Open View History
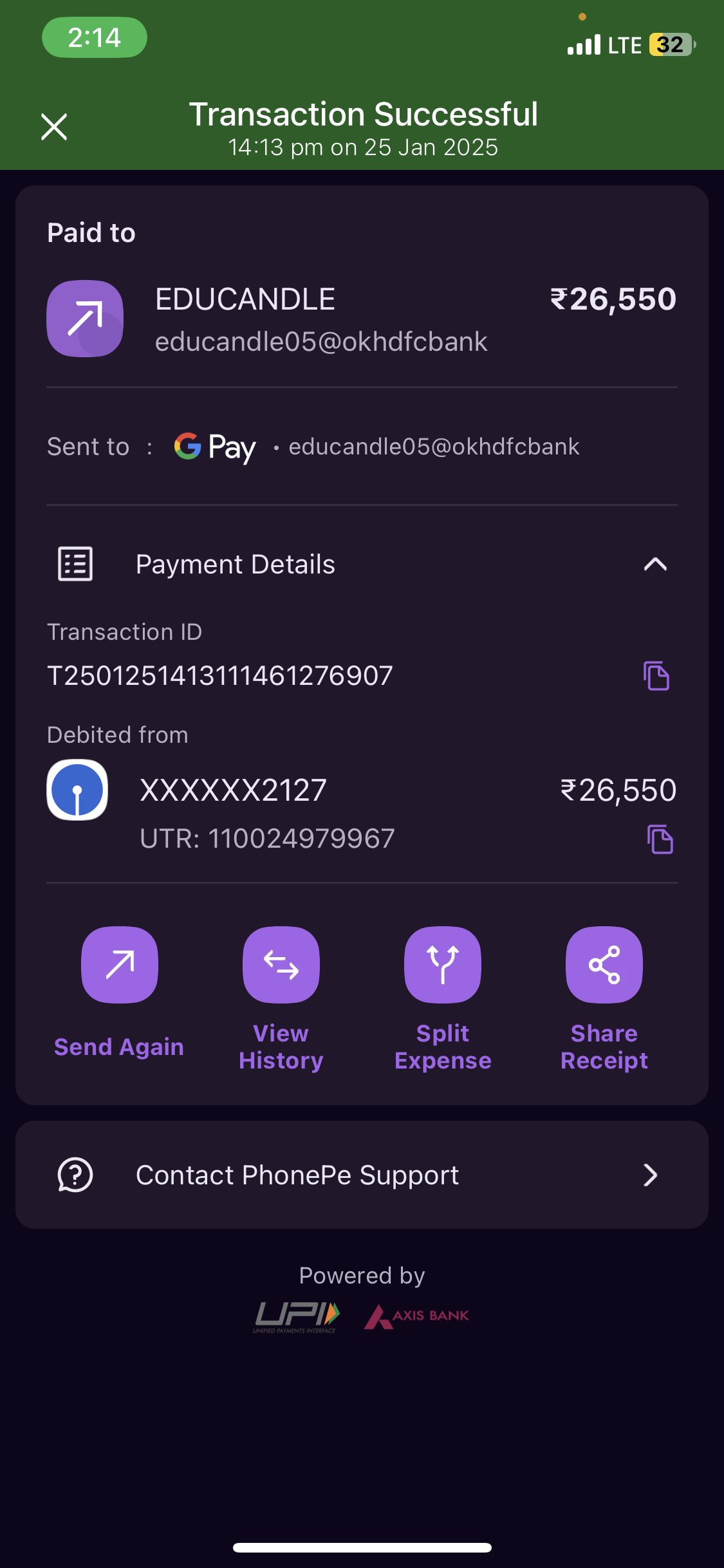The image size is (724, 1568). 281,965
